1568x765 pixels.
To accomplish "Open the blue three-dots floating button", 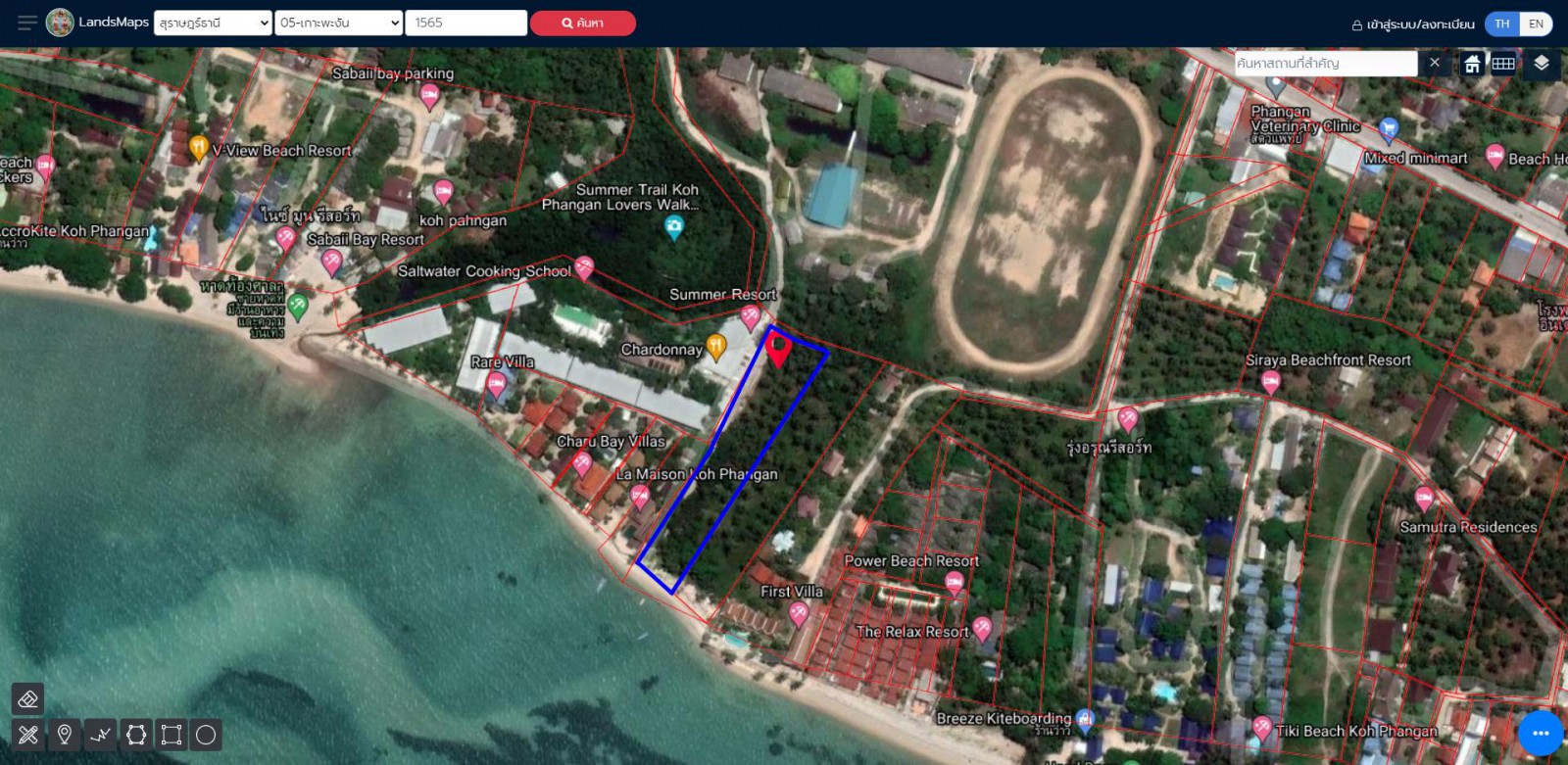I will coord(1541,733).
